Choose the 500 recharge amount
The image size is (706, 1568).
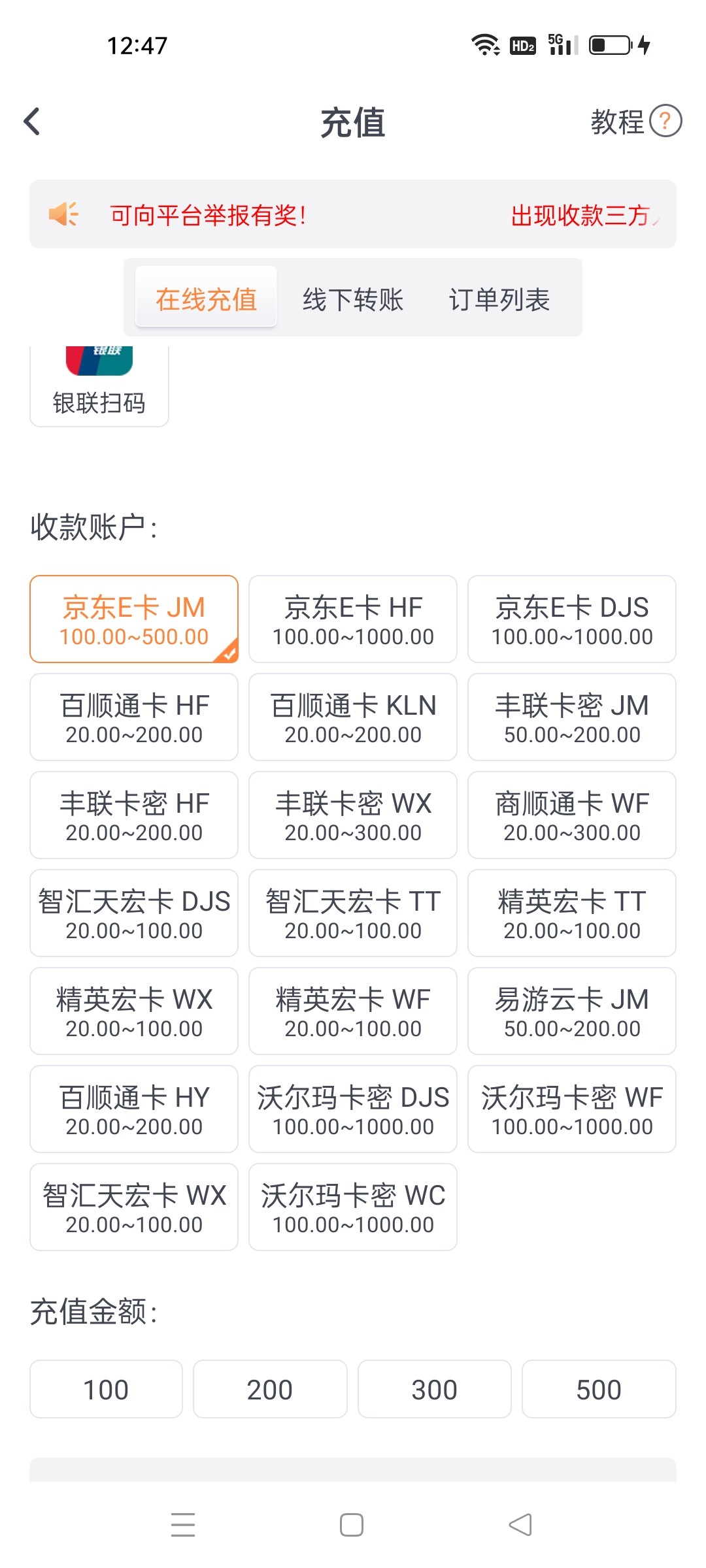point(598,1389)
